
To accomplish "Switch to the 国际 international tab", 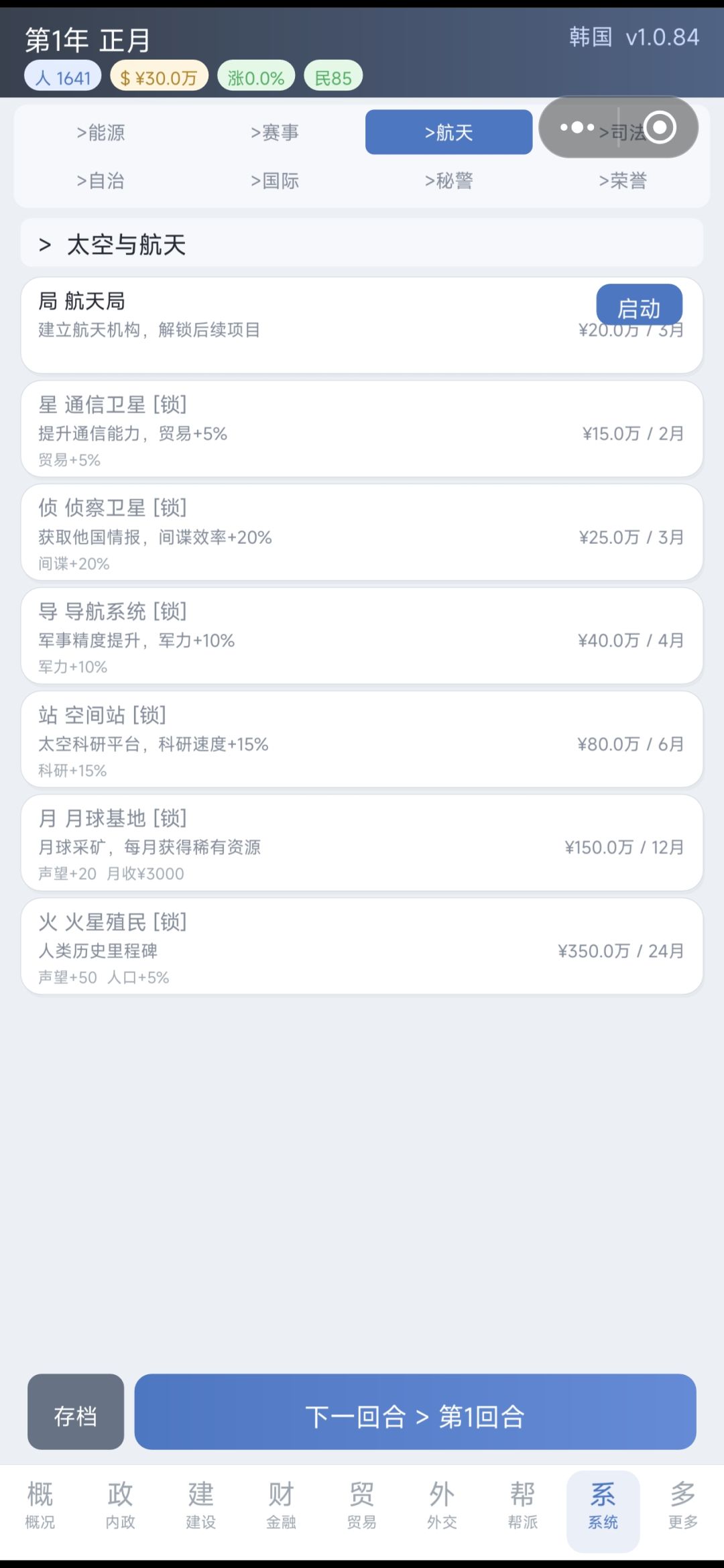I will 275,181.
